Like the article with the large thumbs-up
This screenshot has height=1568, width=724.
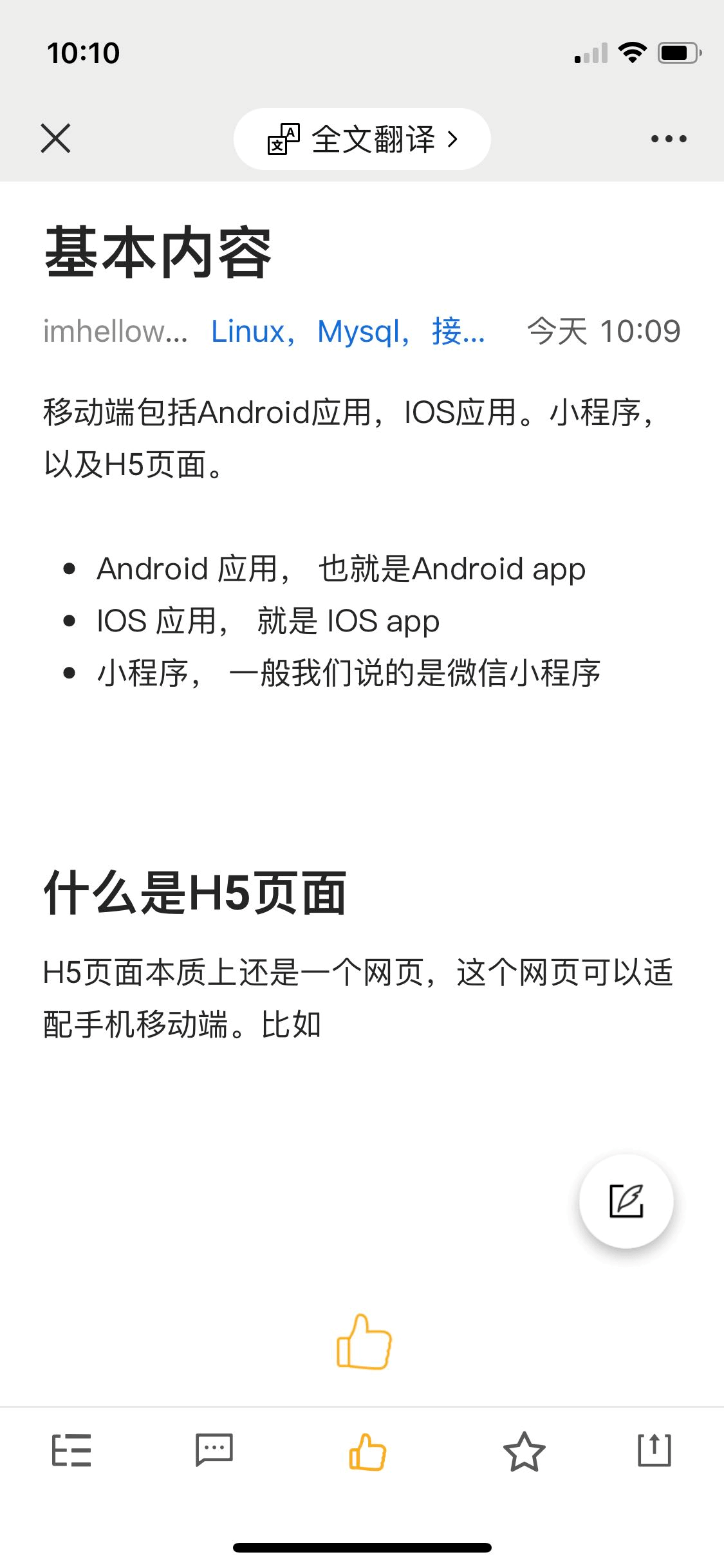[364, 1341]
